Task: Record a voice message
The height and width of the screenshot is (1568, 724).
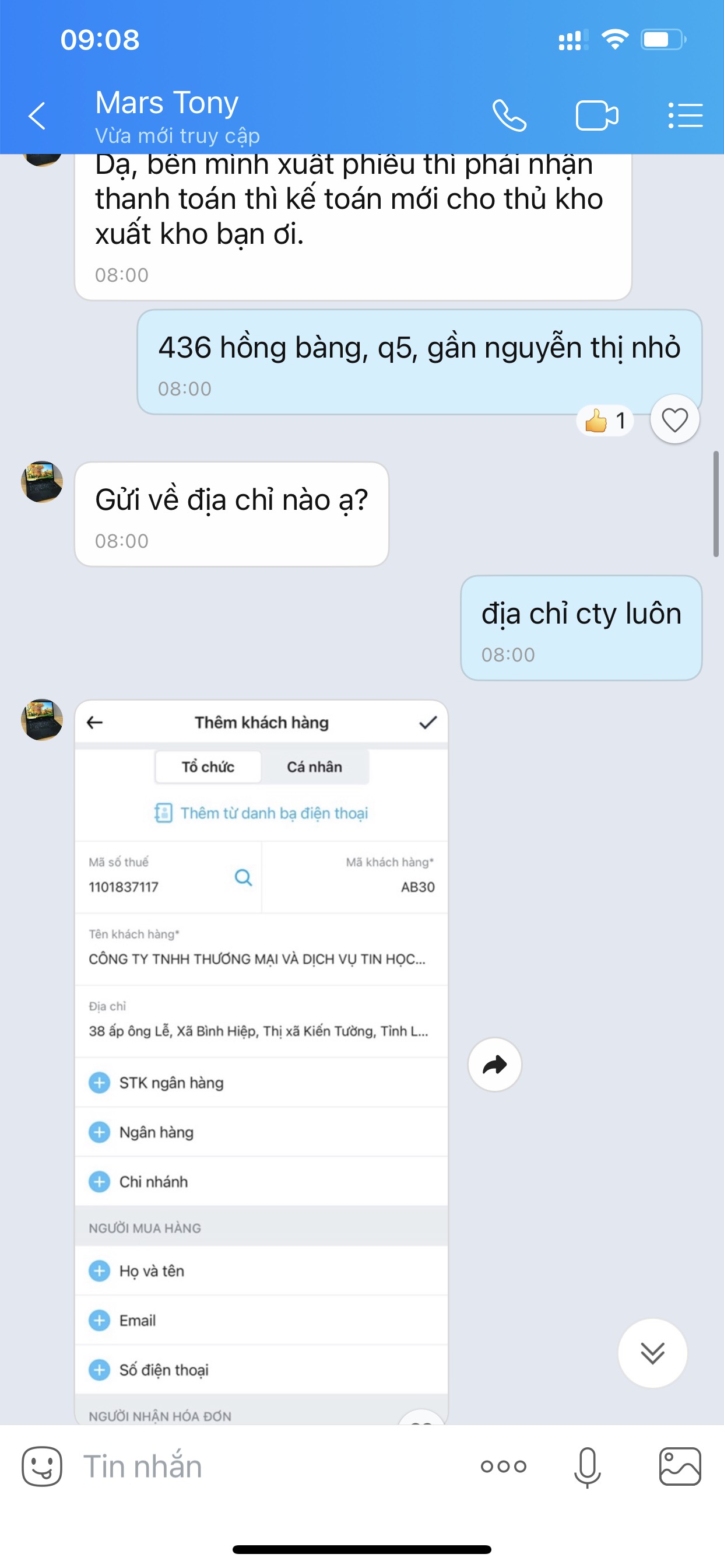Action: click(x=587, y=1466)
